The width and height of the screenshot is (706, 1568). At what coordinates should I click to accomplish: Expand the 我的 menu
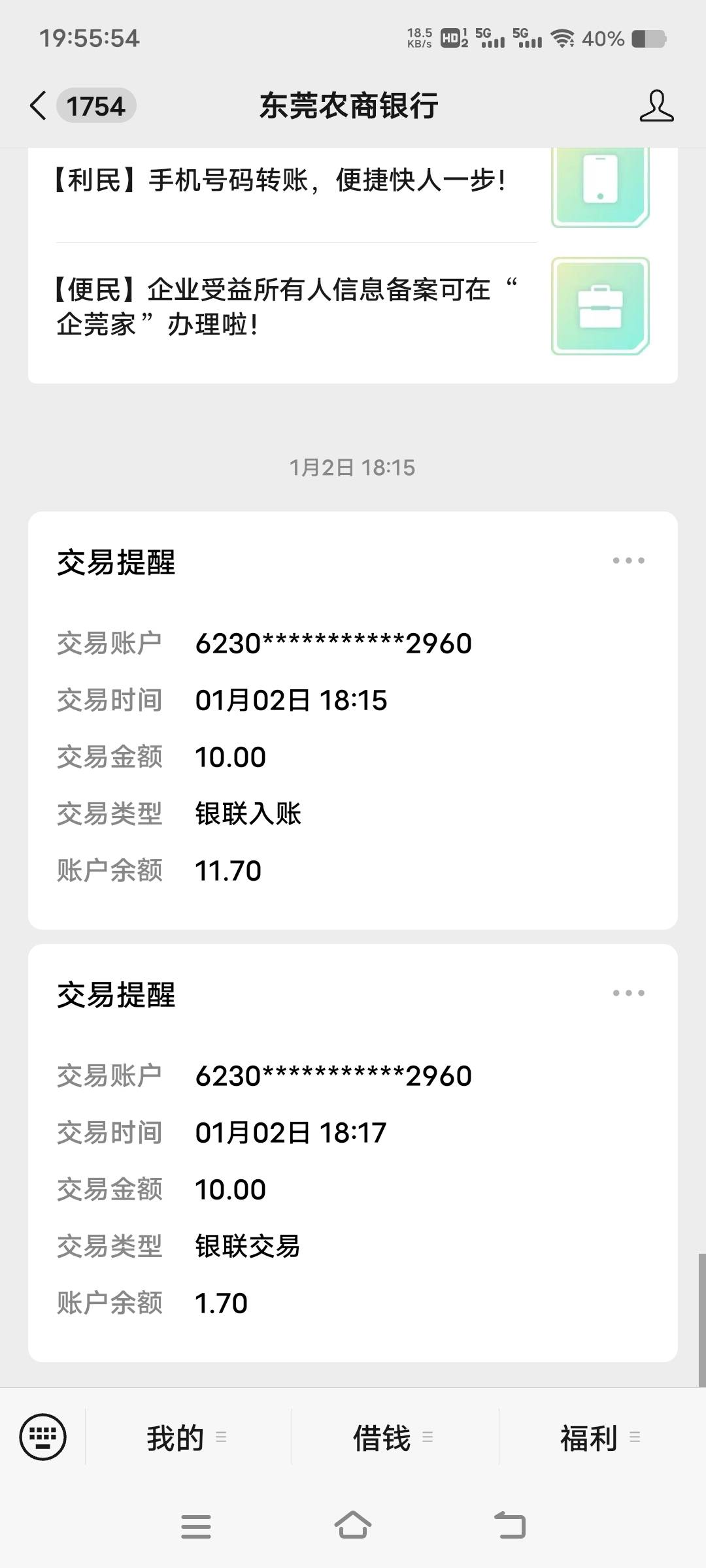click(x=187, y=1437)
